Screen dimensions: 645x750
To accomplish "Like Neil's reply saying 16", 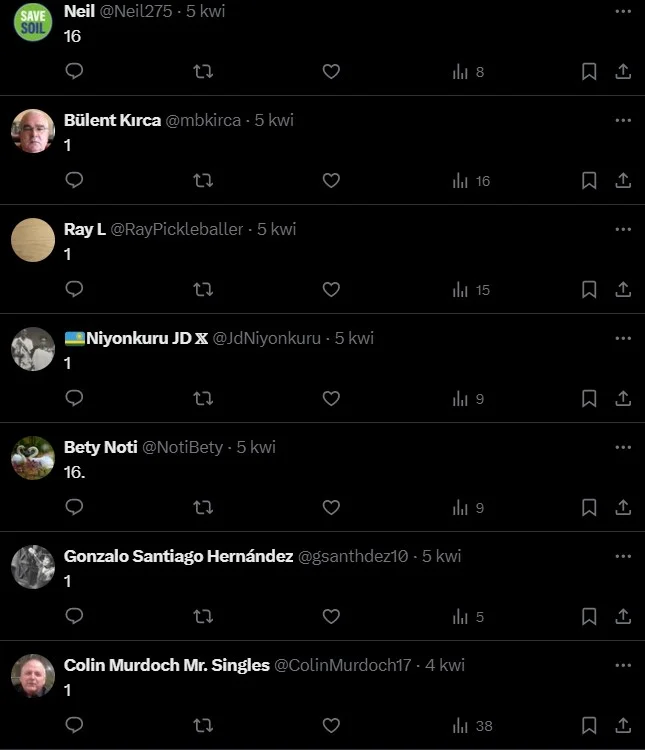I will click(x=331, y=72).
